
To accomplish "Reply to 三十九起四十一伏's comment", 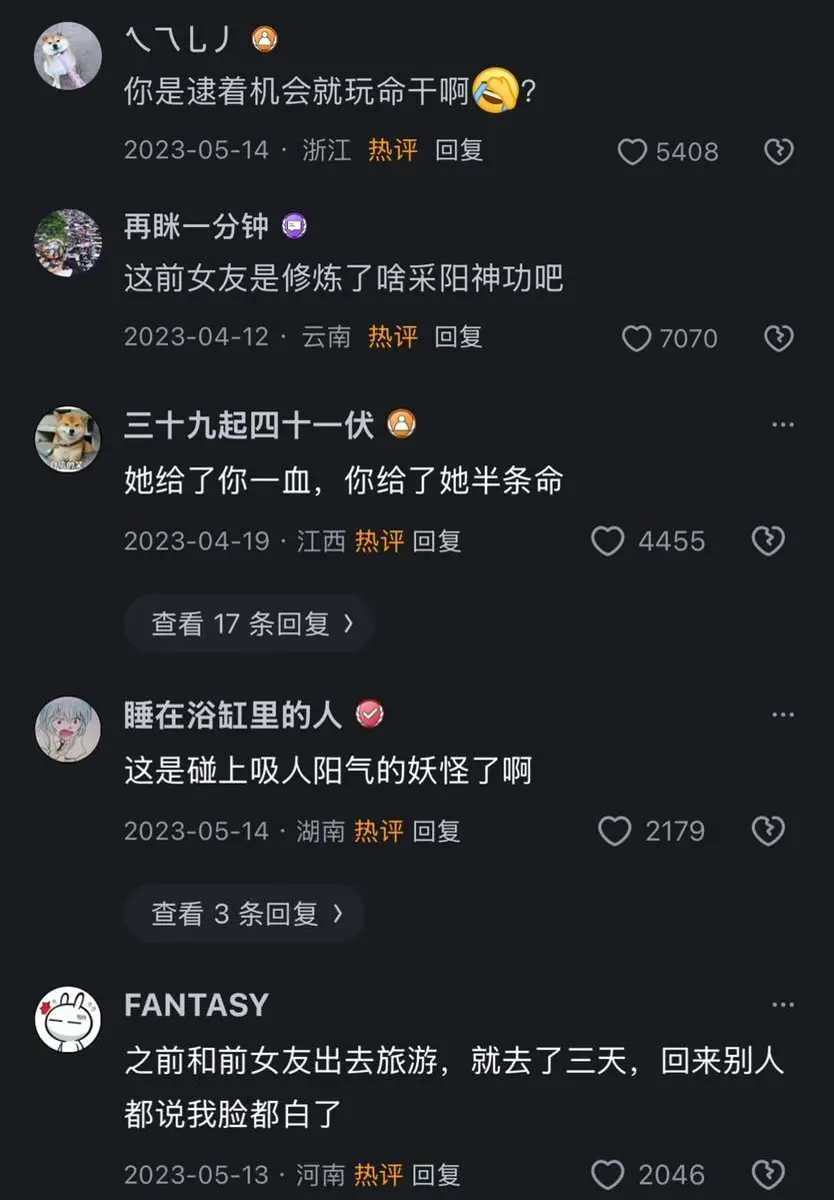I will point(437,541).
